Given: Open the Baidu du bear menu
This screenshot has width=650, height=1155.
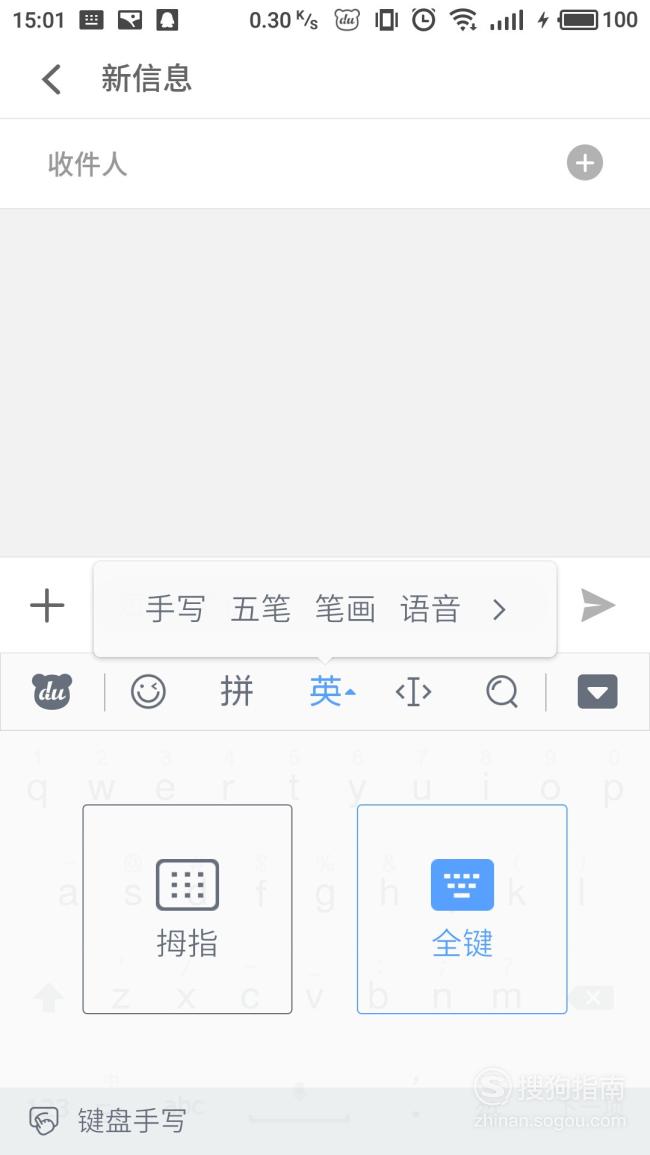Looking at the screenshot, I should click(x=52, y=692).
